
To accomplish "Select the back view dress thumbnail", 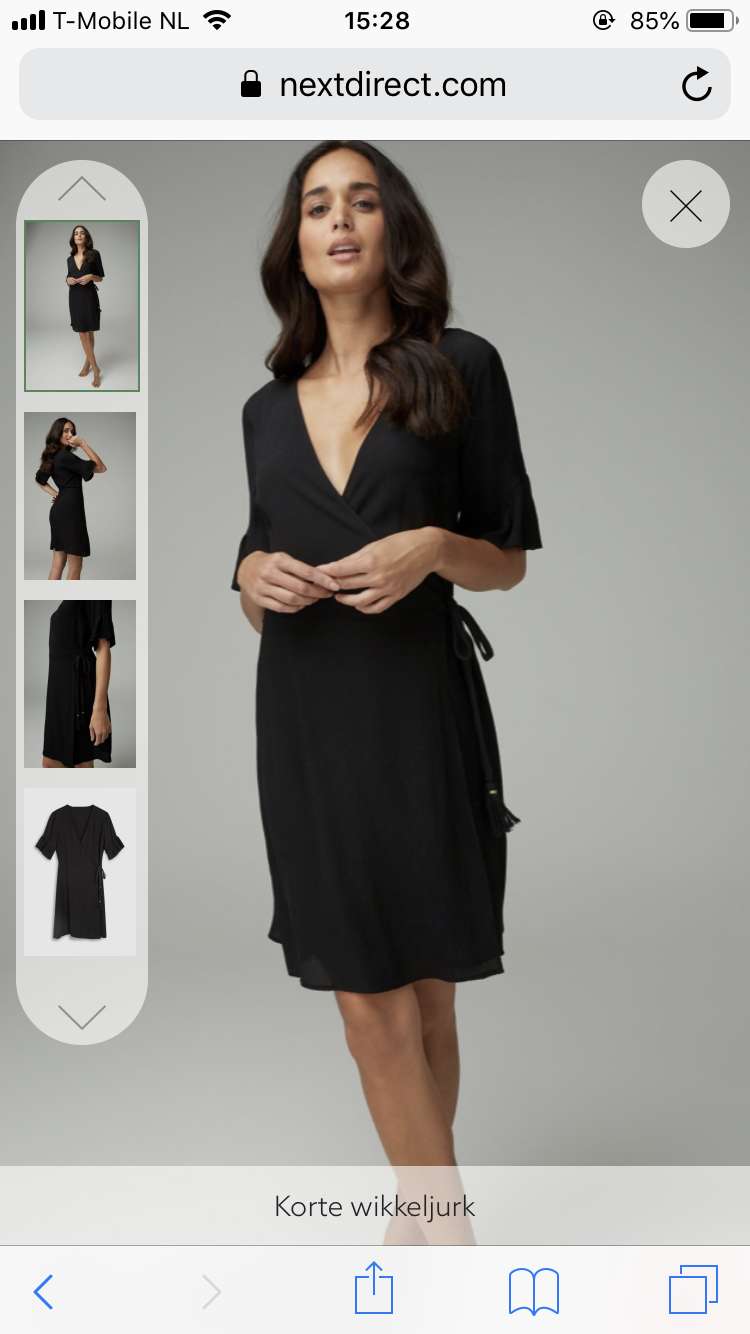I will [x=80, y=496].
